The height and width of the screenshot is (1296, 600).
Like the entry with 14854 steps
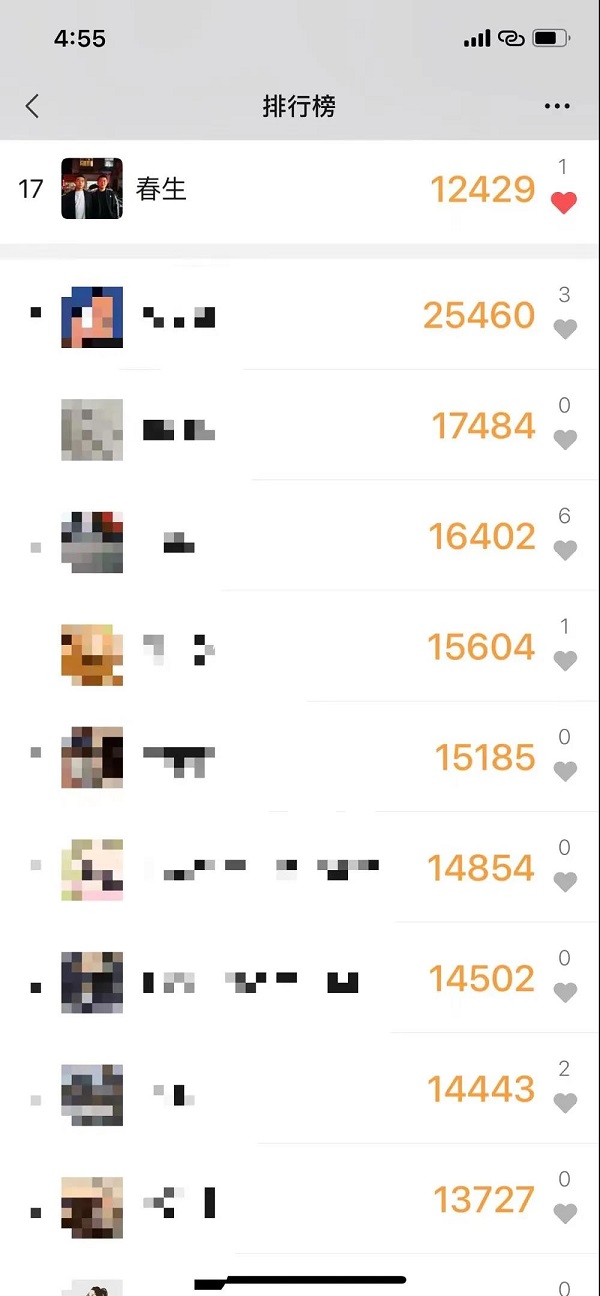tap(565, 881)
